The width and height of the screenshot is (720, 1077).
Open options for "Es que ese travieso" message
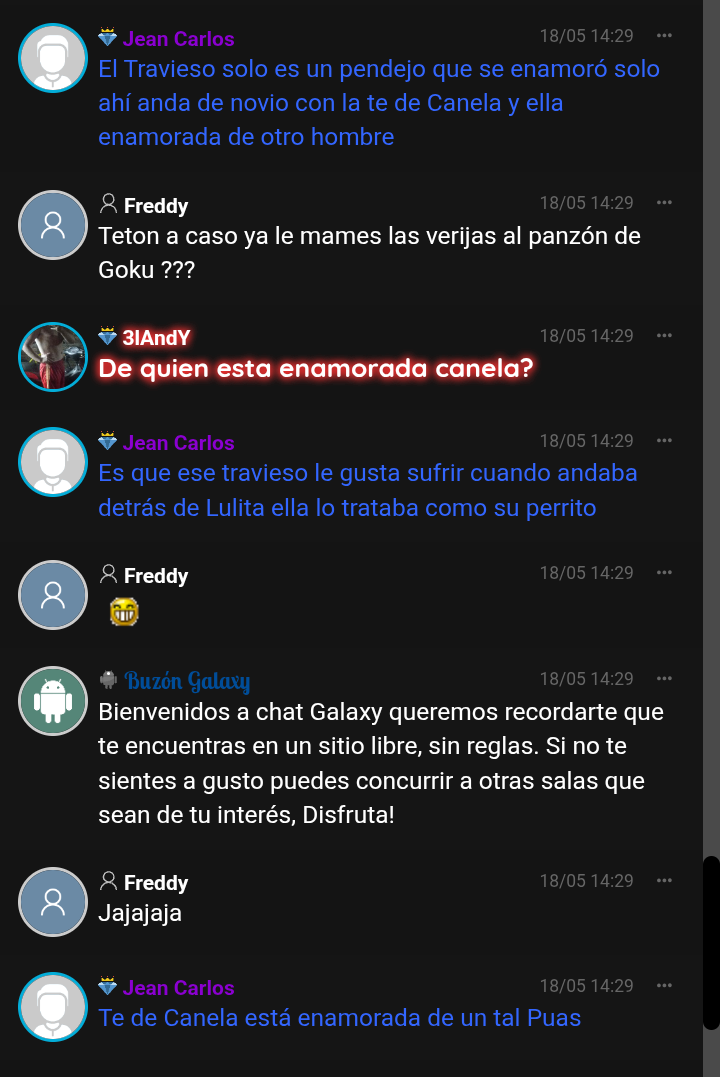point(664,441)
